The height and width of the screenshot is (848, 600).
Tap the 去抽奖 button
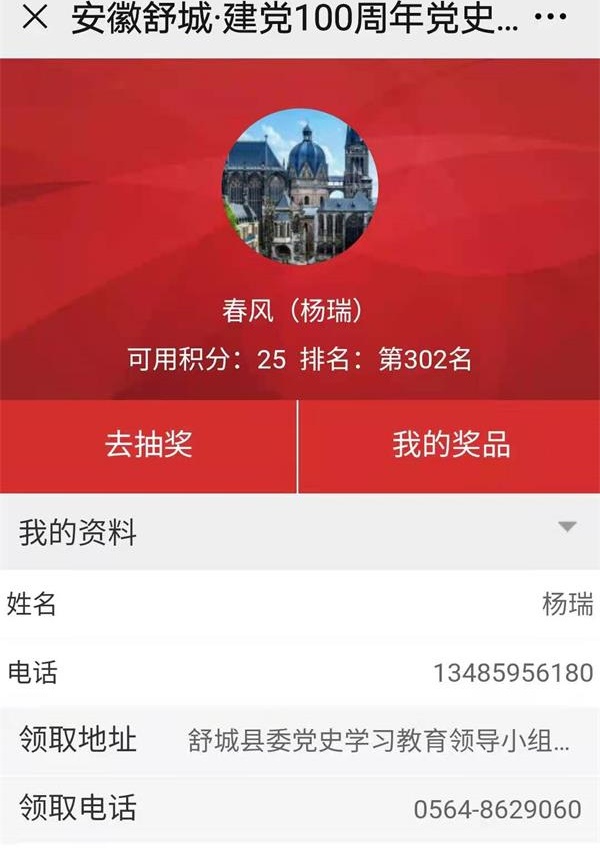(x=148, y=446)
